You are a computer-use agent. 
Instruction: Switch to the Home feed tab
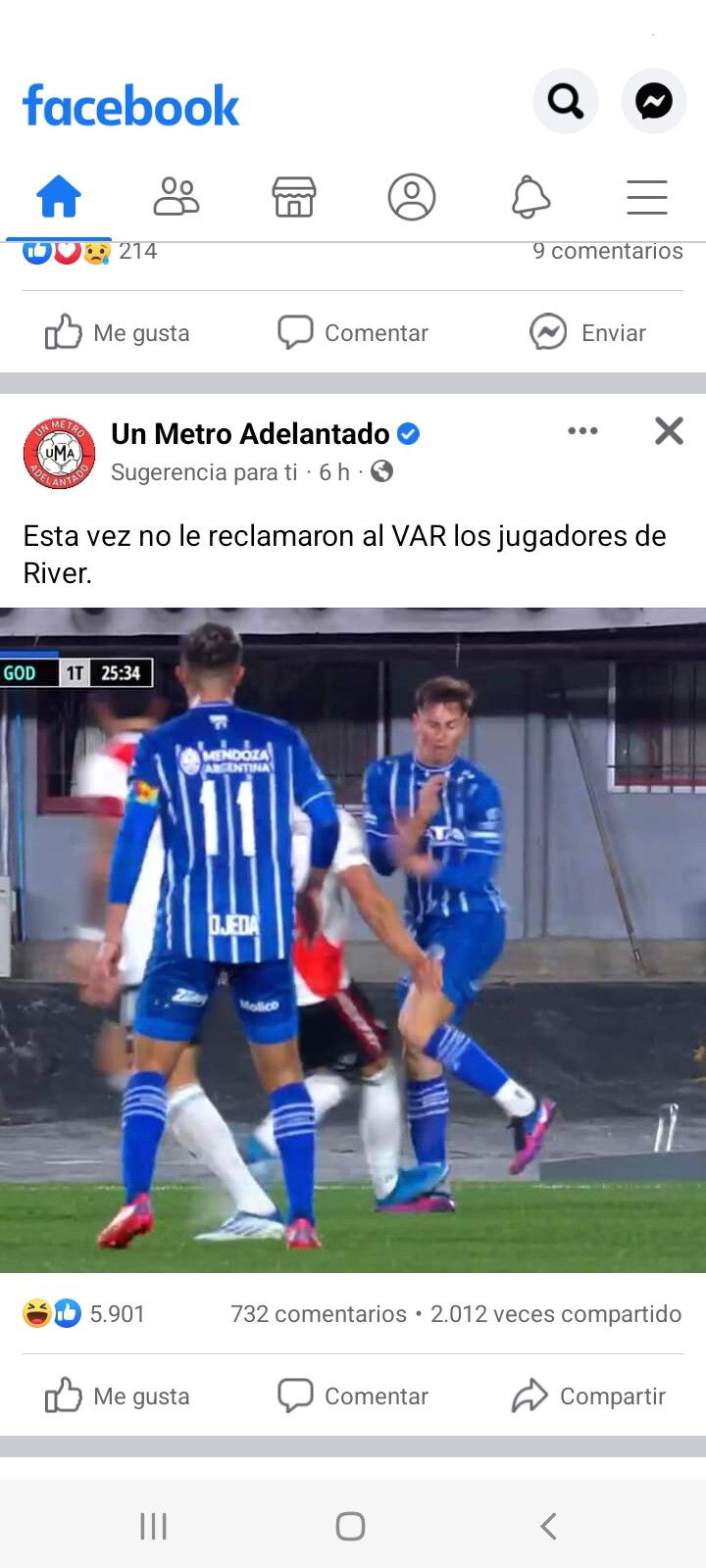pyautogui.click(x=59, y=197)
